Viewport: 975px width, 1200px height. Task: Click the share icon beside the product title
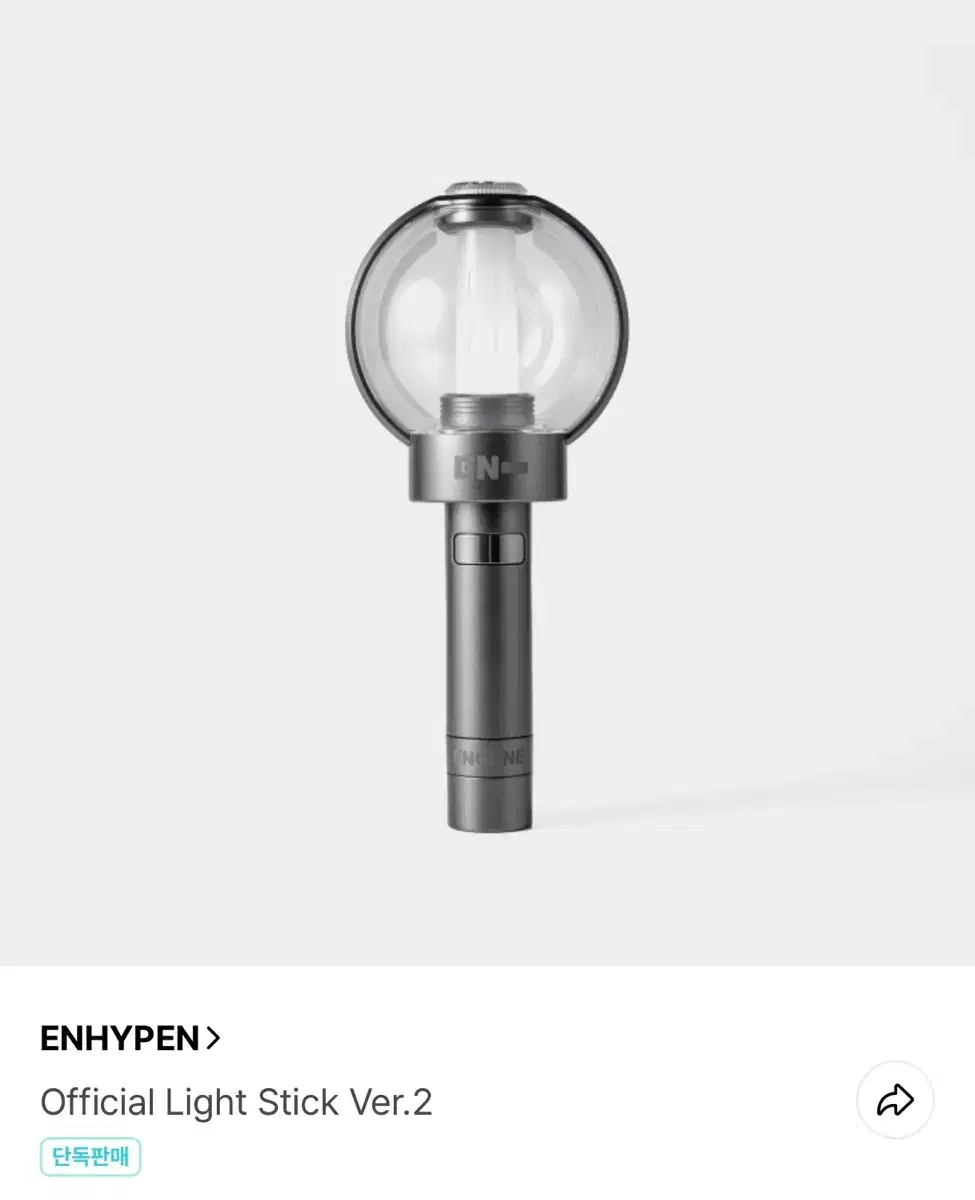(897, 1101)
